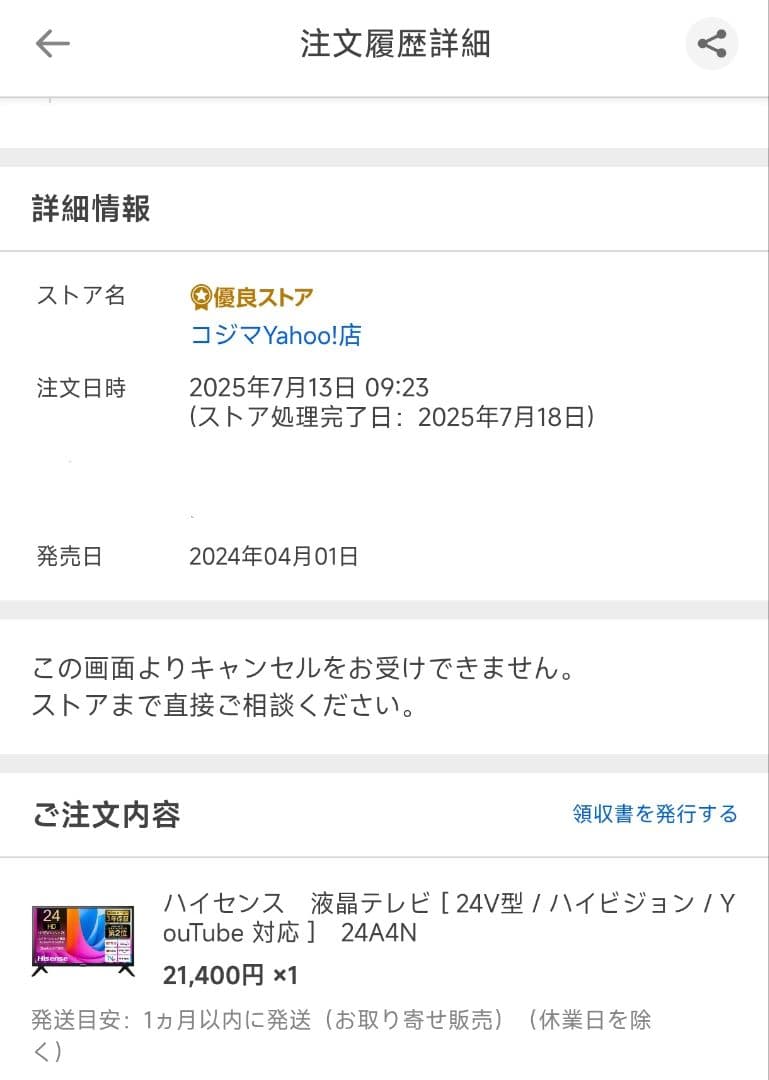
Task: Tap the back arrow icon
Action: (51, 43)
